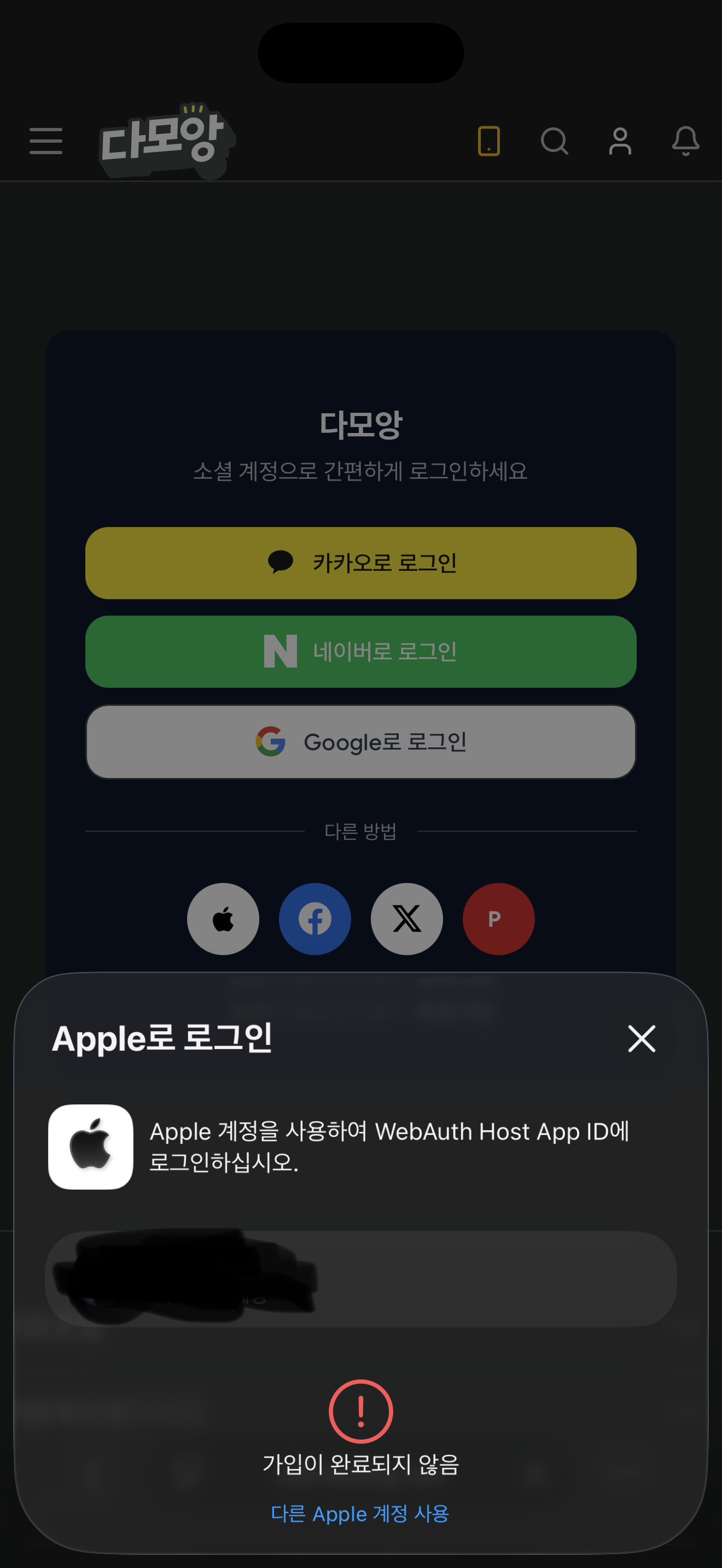Go to home via 다모앙 logo
This screenshot has height=1568, width=722.
[x=167, y=141]
